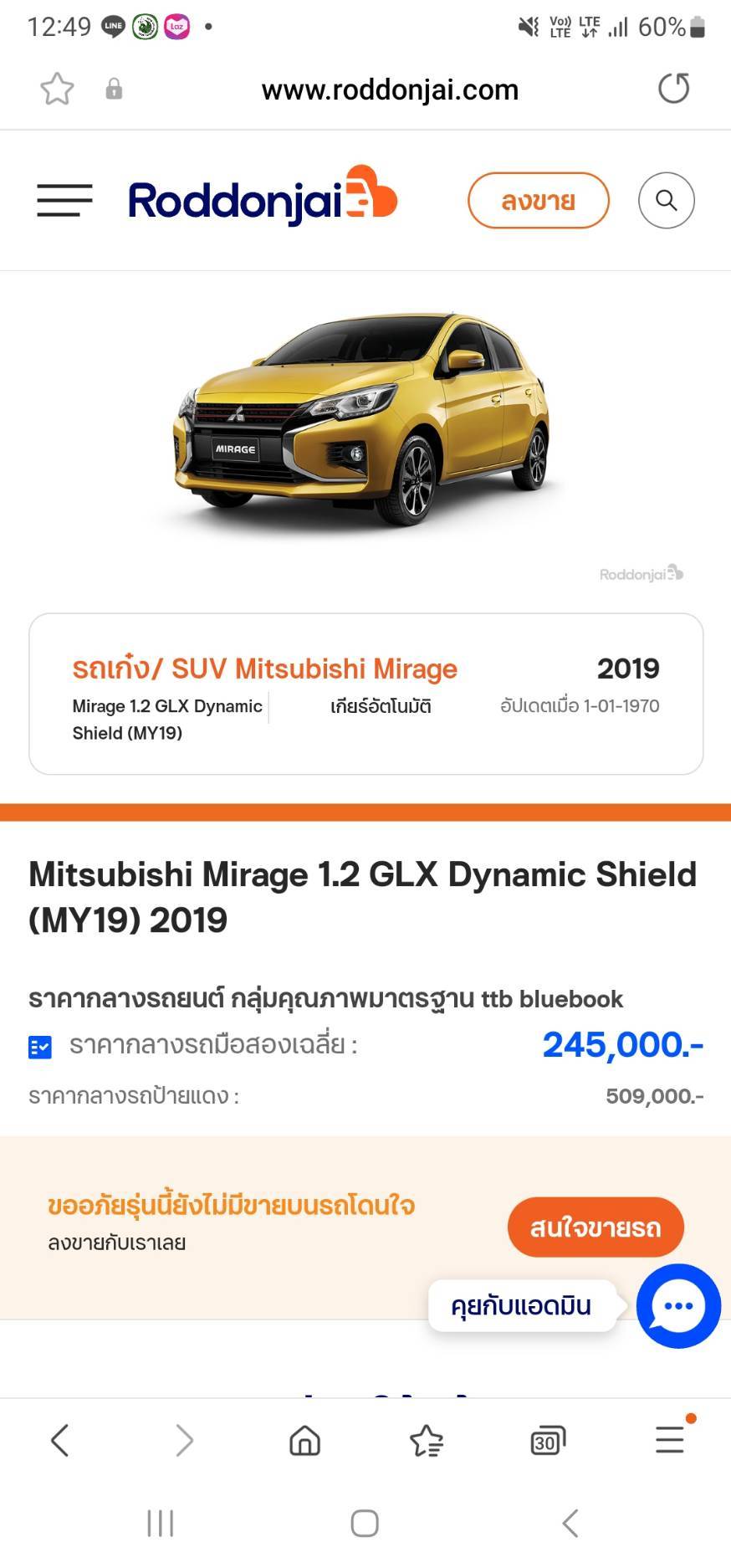731x1568 pixels.
Task: Tap the ลงขาย sell button
Action: [x=538, y=201]
